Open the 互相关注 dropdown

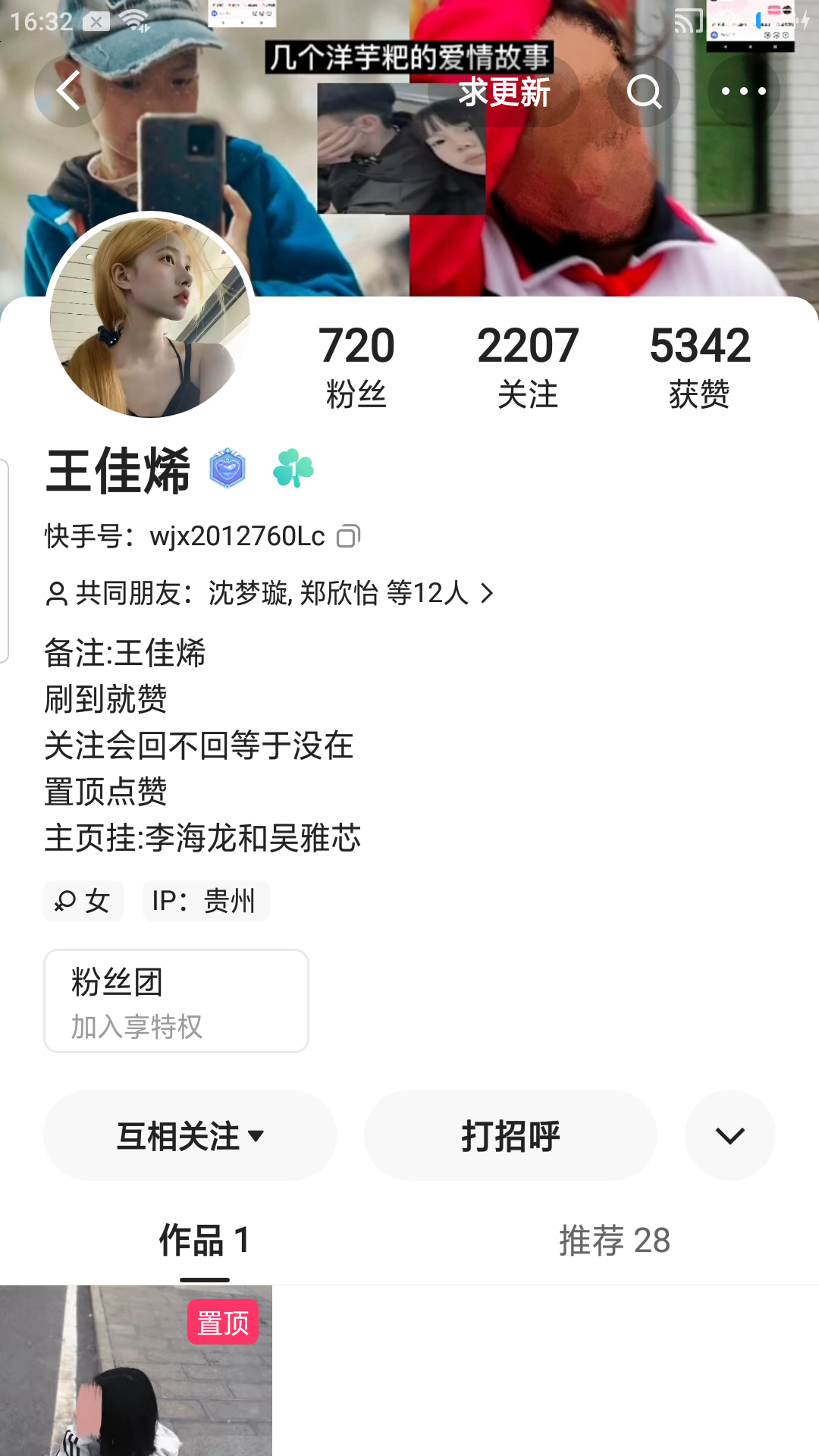tap(190, 1135)
